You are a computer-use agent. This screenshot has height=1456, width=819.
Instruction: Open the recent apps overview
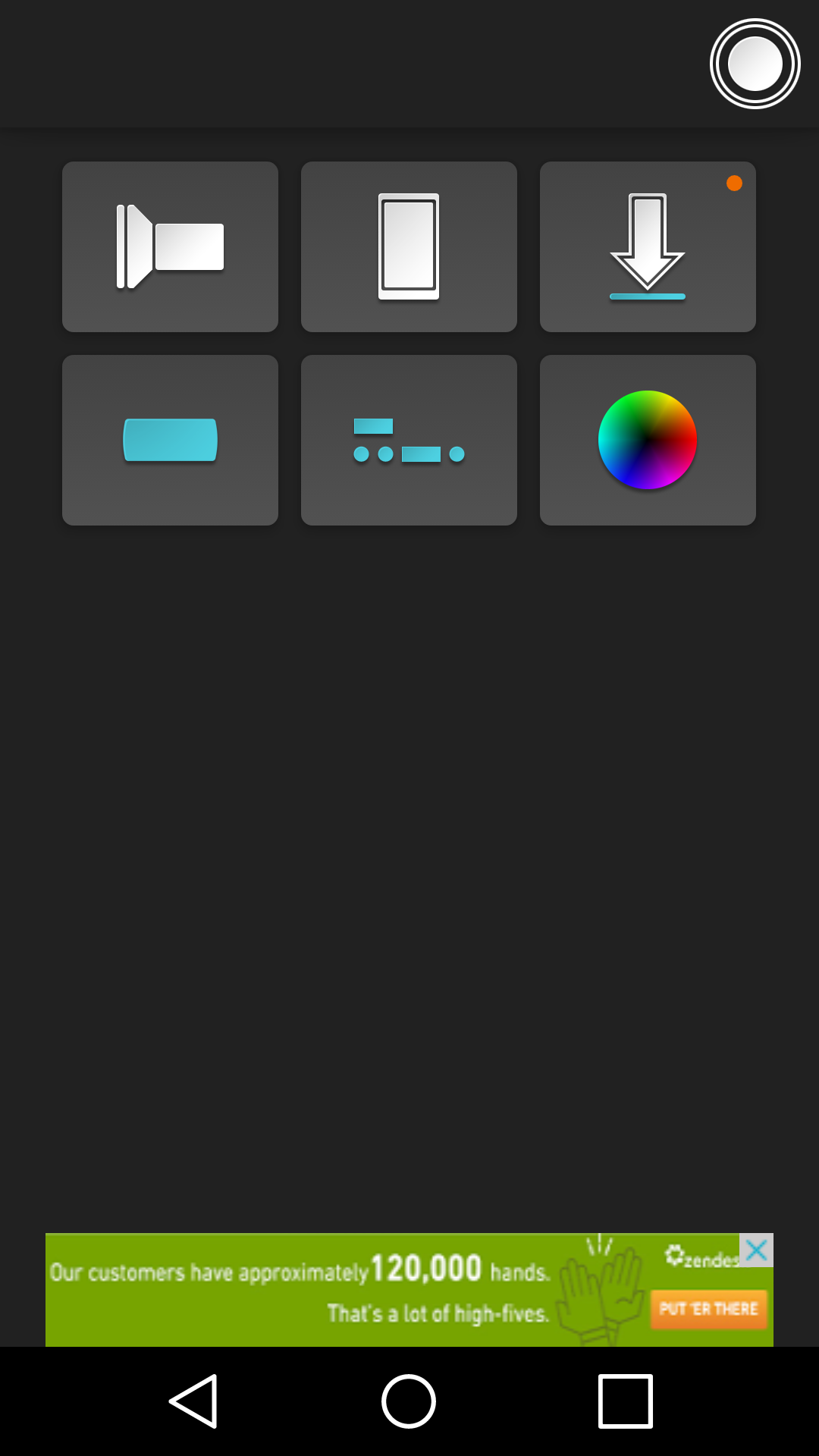[x=626, y=1401]
